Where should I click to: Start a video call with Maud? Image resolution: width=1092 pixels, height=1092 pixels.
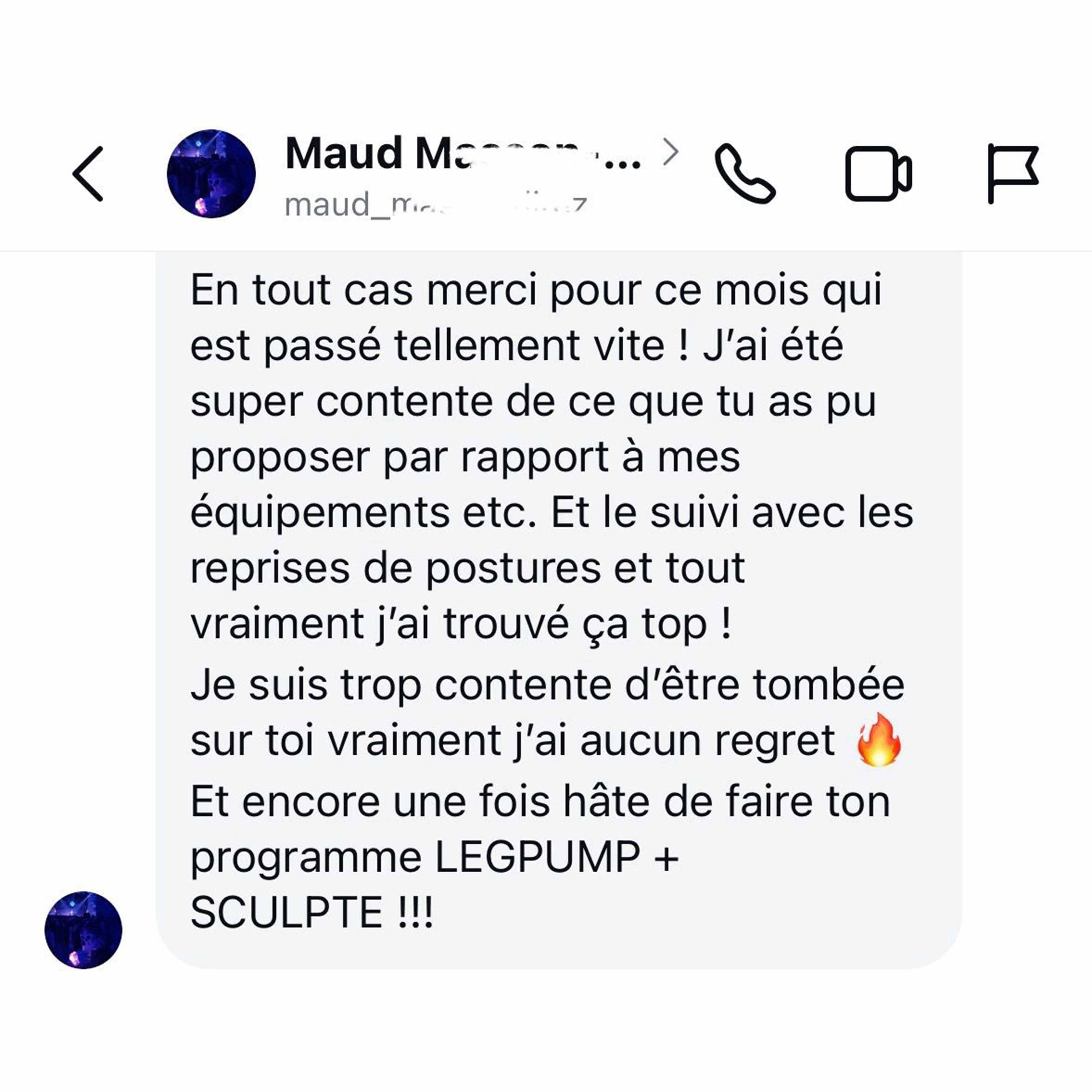878,173
